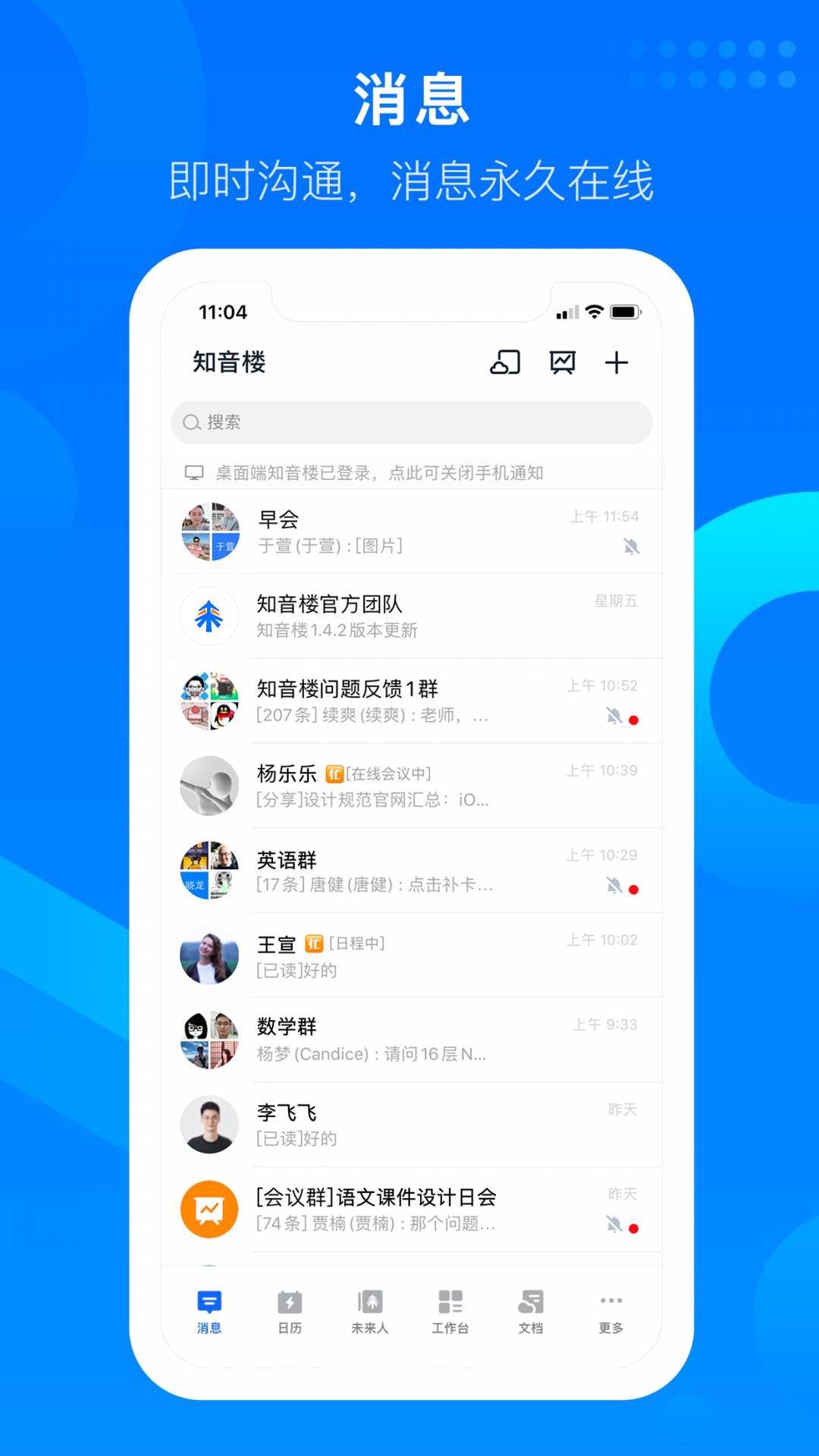Unmute the 语文课件设计日会 meeting group
The height and width of the screenshot is (1456, 819).
pos(614,1224)
